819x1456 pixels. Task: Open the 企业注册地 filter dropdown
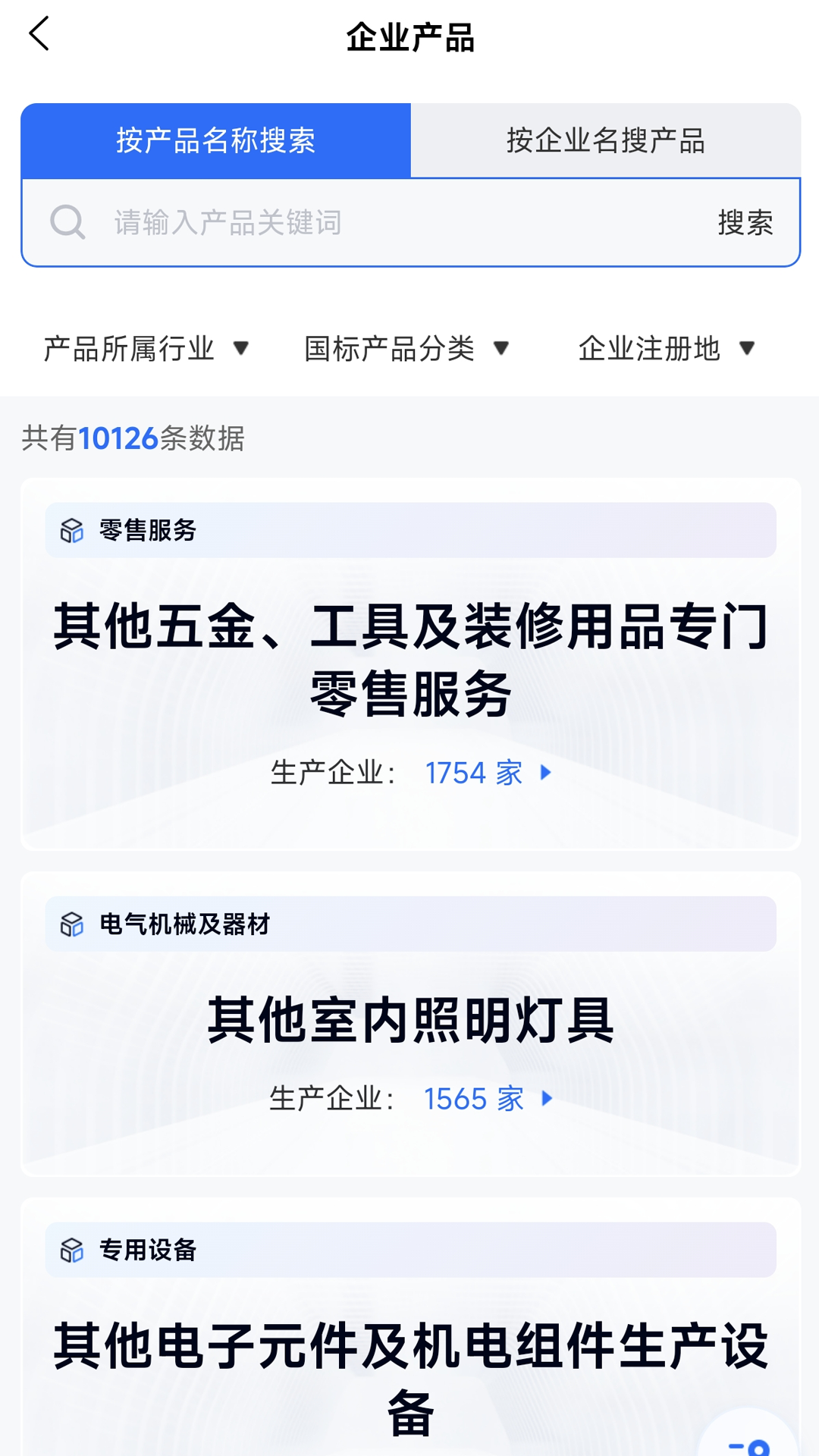(x=666, y=348)
